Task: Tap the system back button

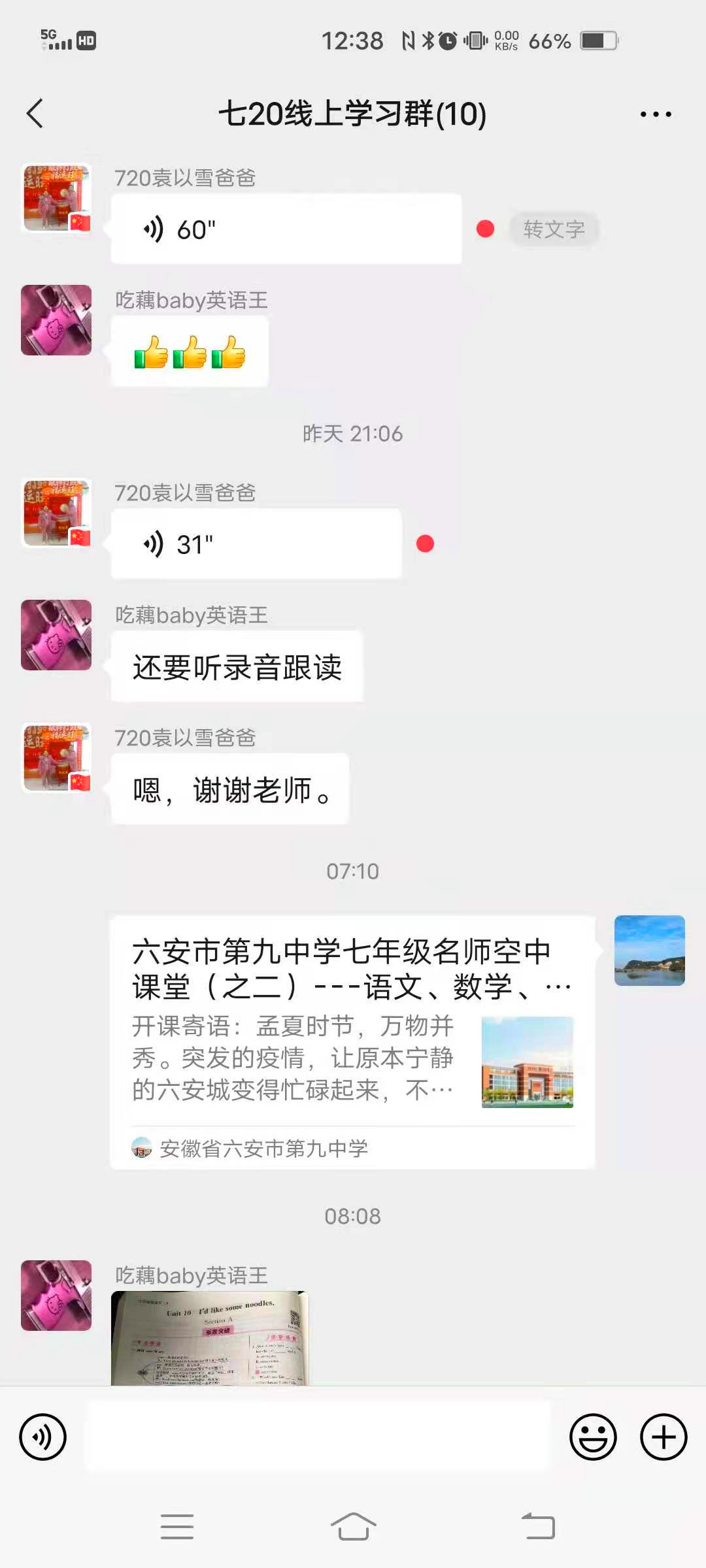Action: coord(538,1527)
